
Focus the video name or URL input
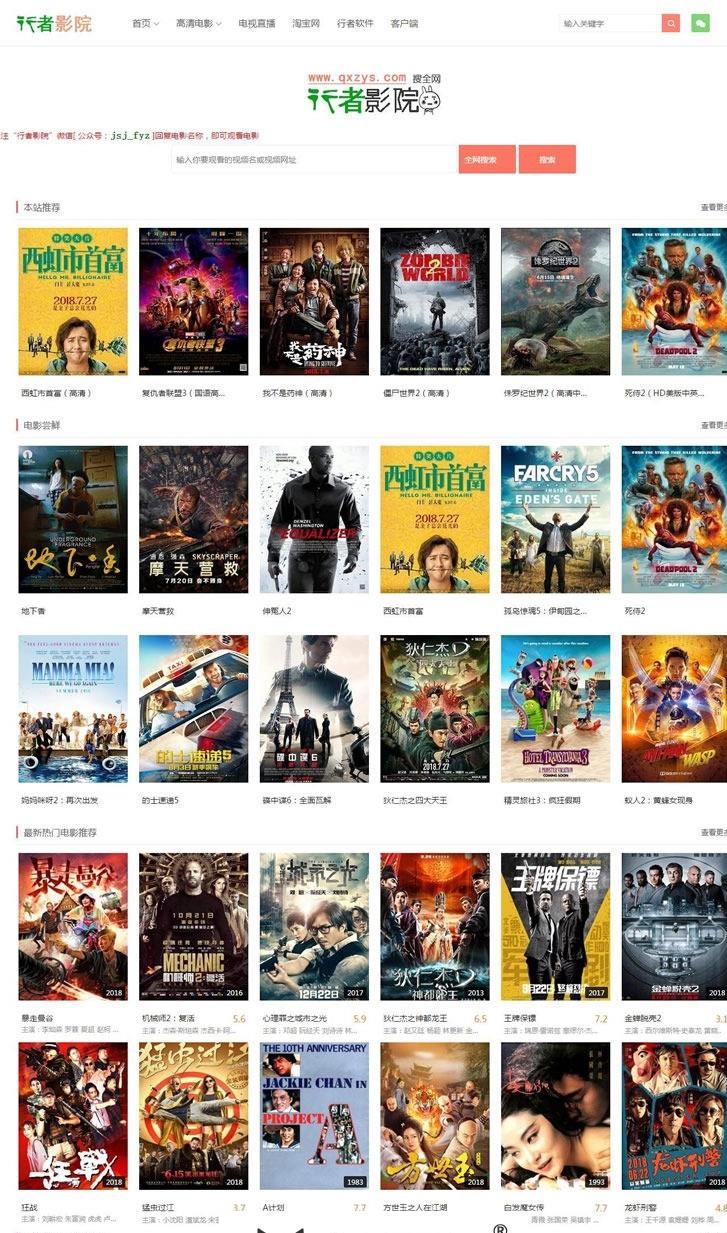(x=314, y=159)
